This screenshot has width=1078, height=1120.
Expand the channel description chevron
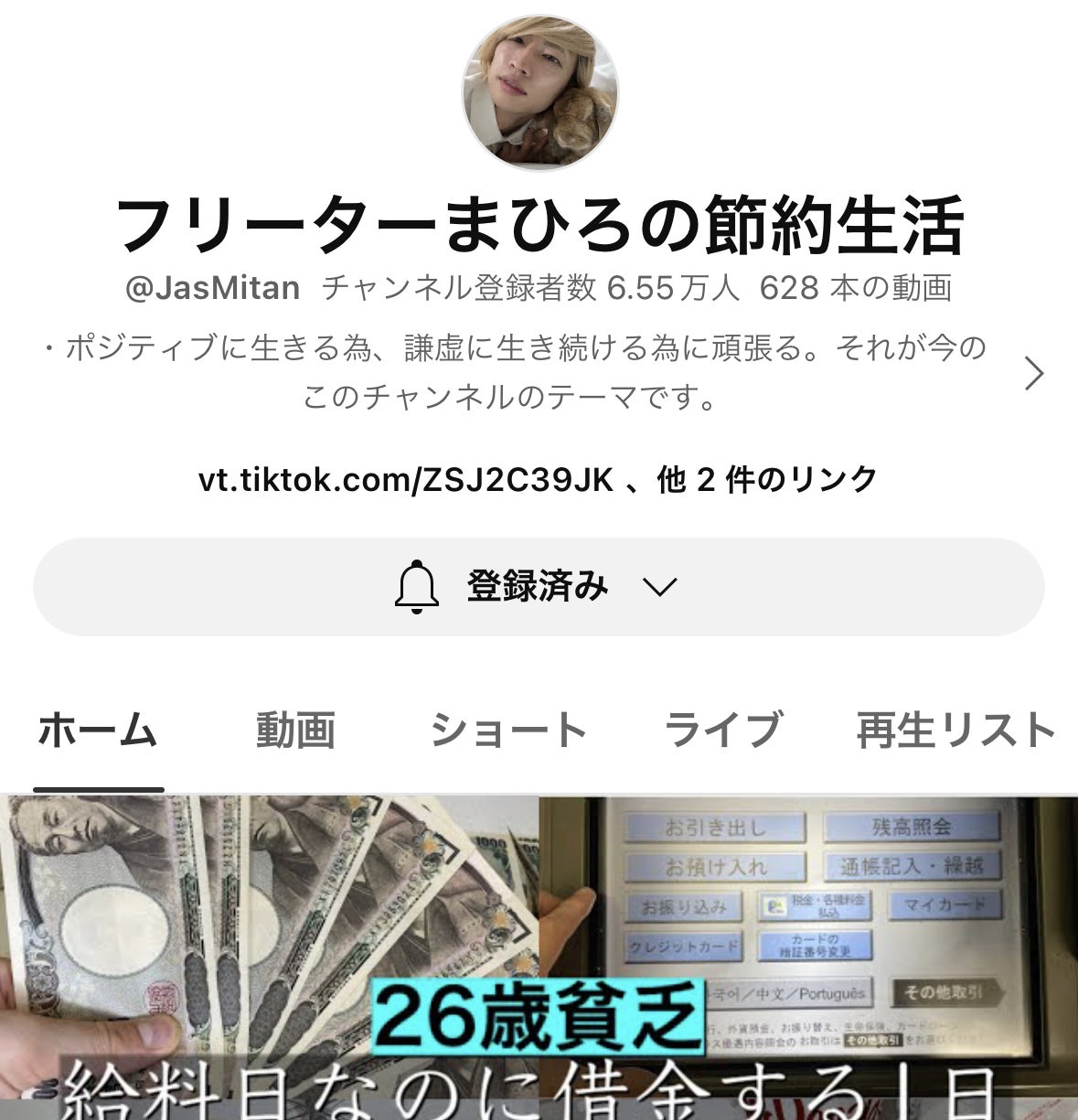[x=1033, y=373]
